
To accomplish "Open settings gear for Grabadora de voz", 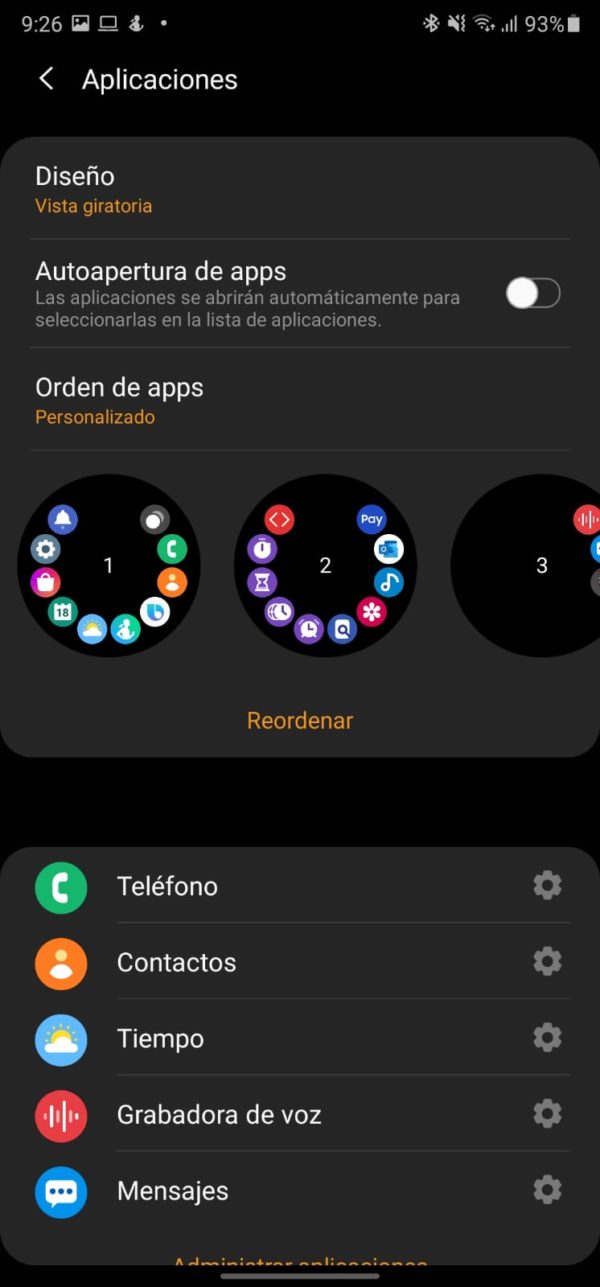I will click(x=547, y=1113).
